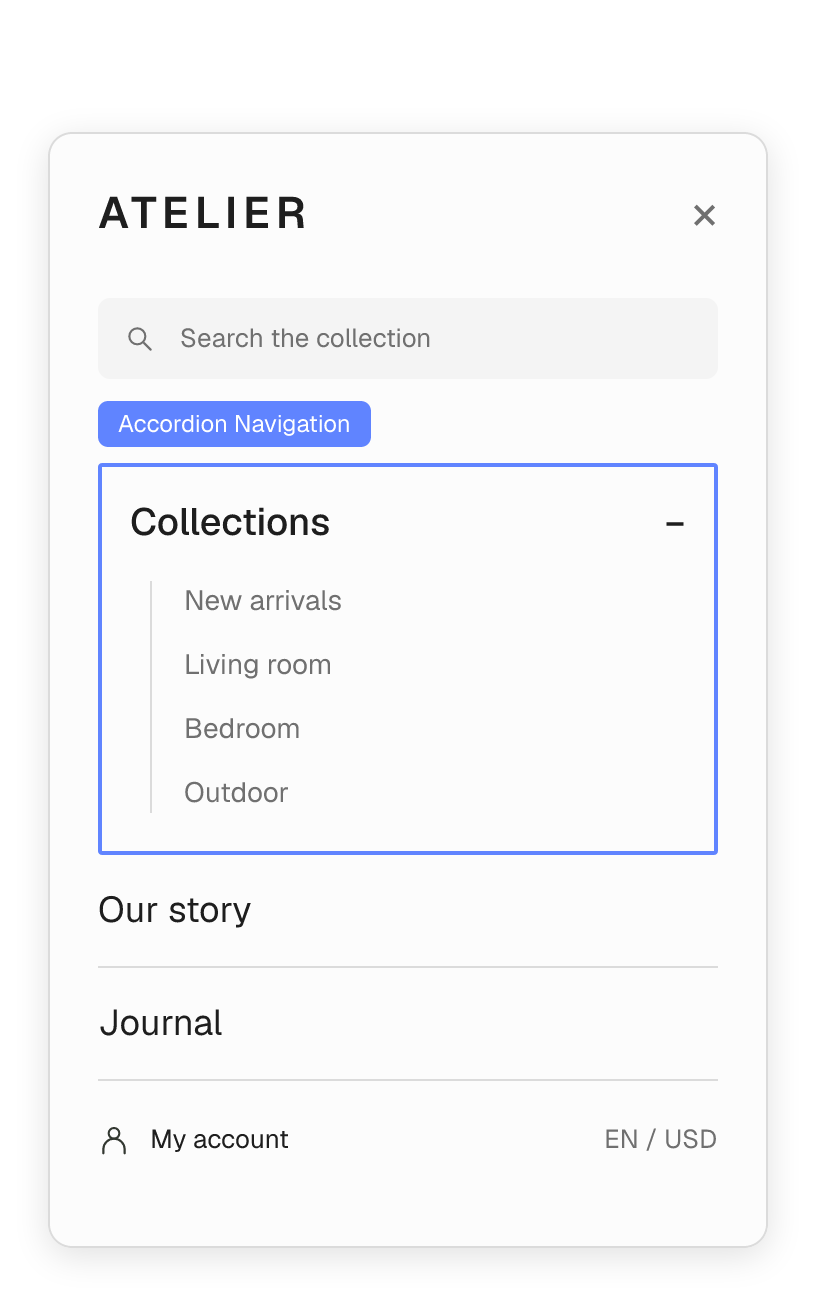Select the Bedroom link
816x1296 pixels.
click(242, 729)
